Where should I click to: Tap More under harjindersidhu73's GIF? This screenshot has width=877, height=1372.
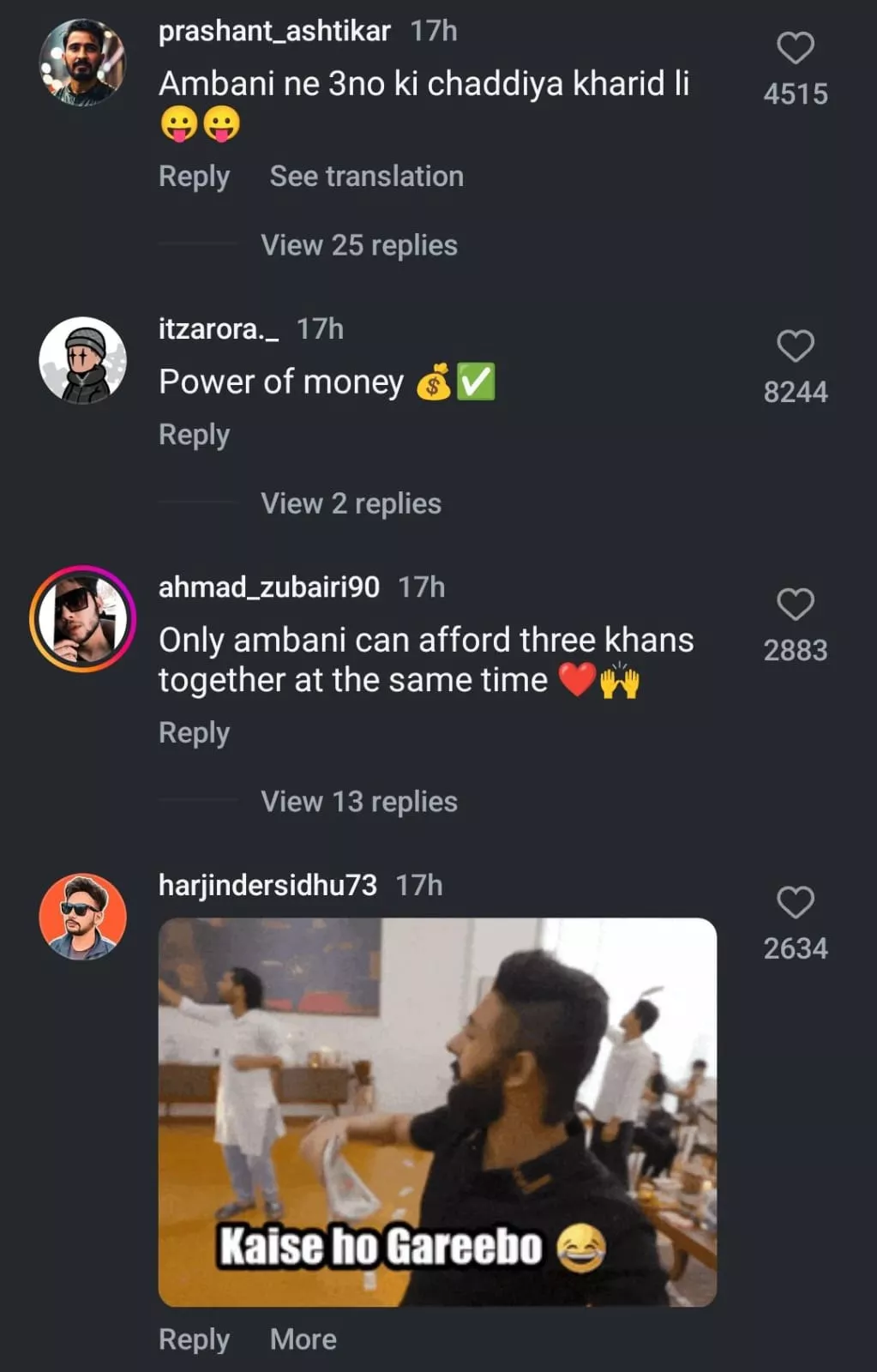coord(303,1339)
